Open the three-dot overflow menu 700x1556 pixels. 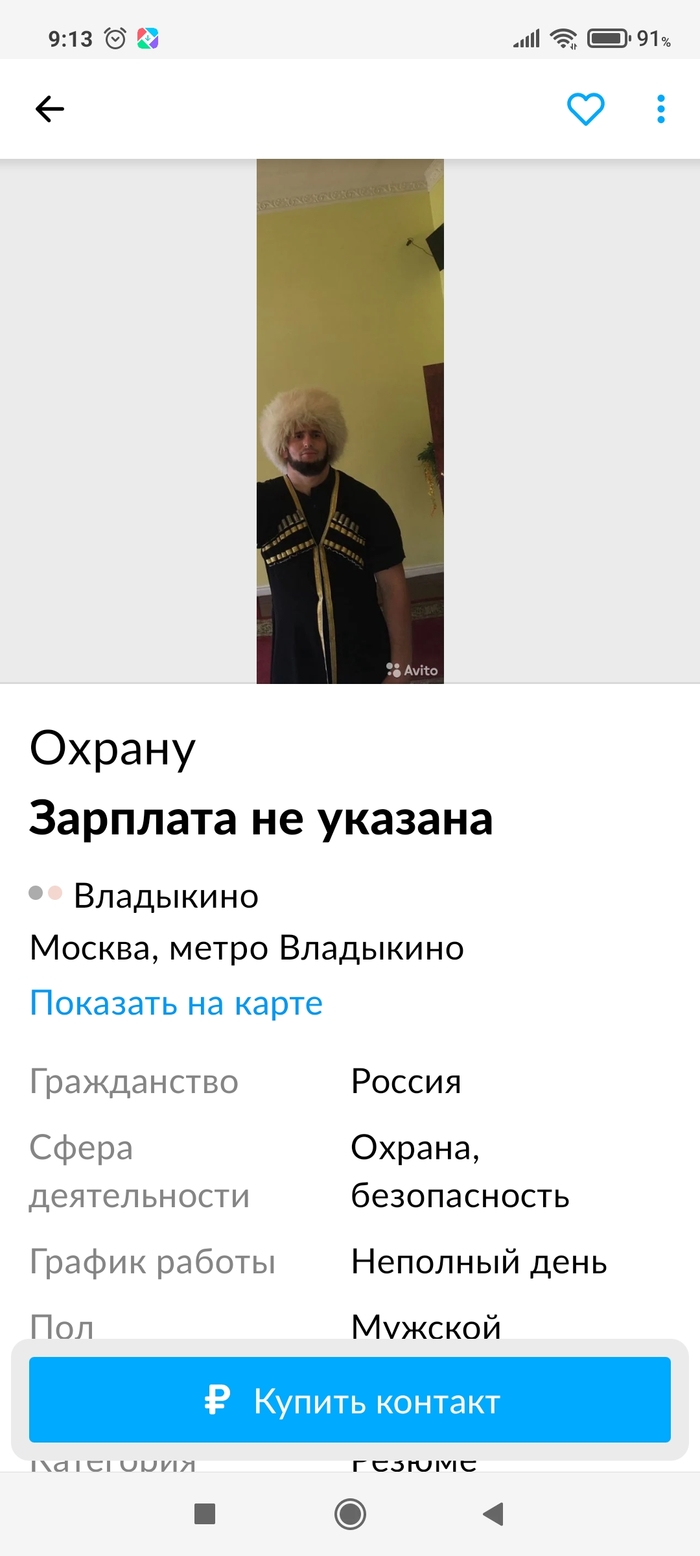point(660,109)
